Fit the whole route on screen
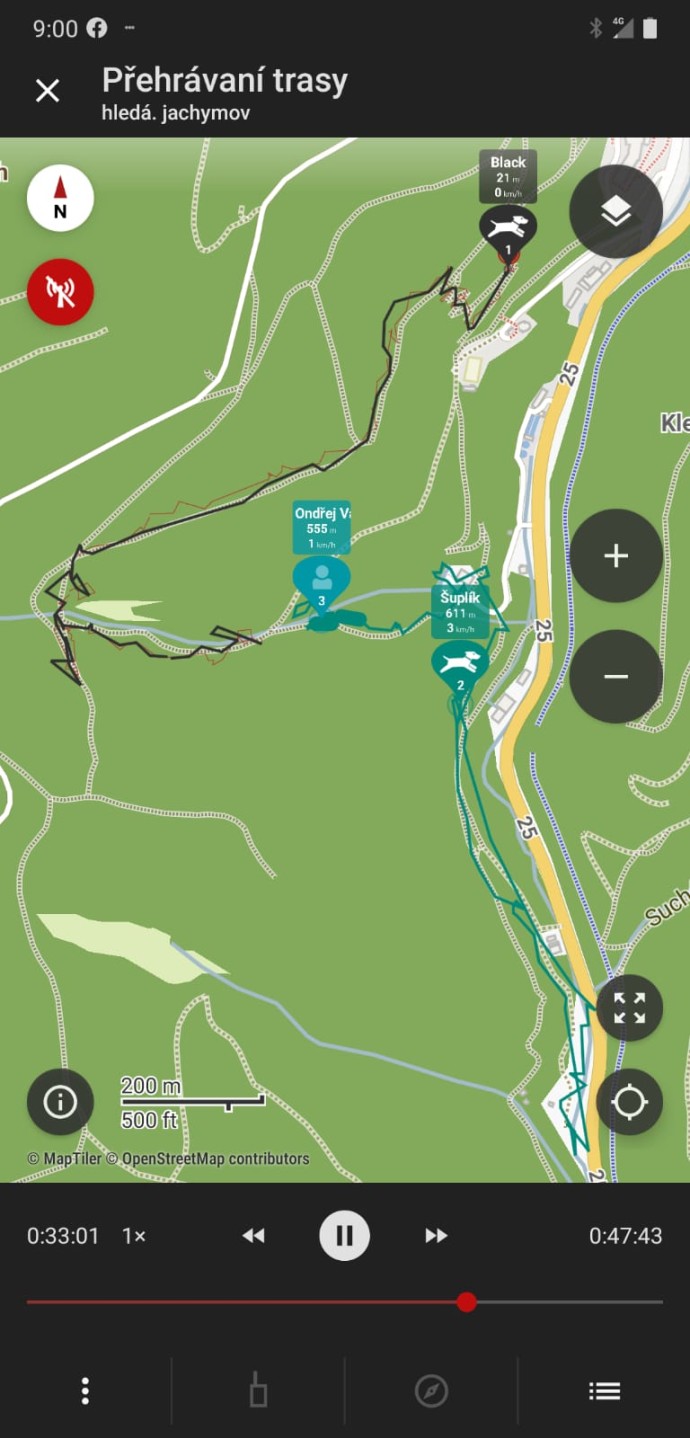Viewport: 690px width, 1438px height. [629, 1008]
